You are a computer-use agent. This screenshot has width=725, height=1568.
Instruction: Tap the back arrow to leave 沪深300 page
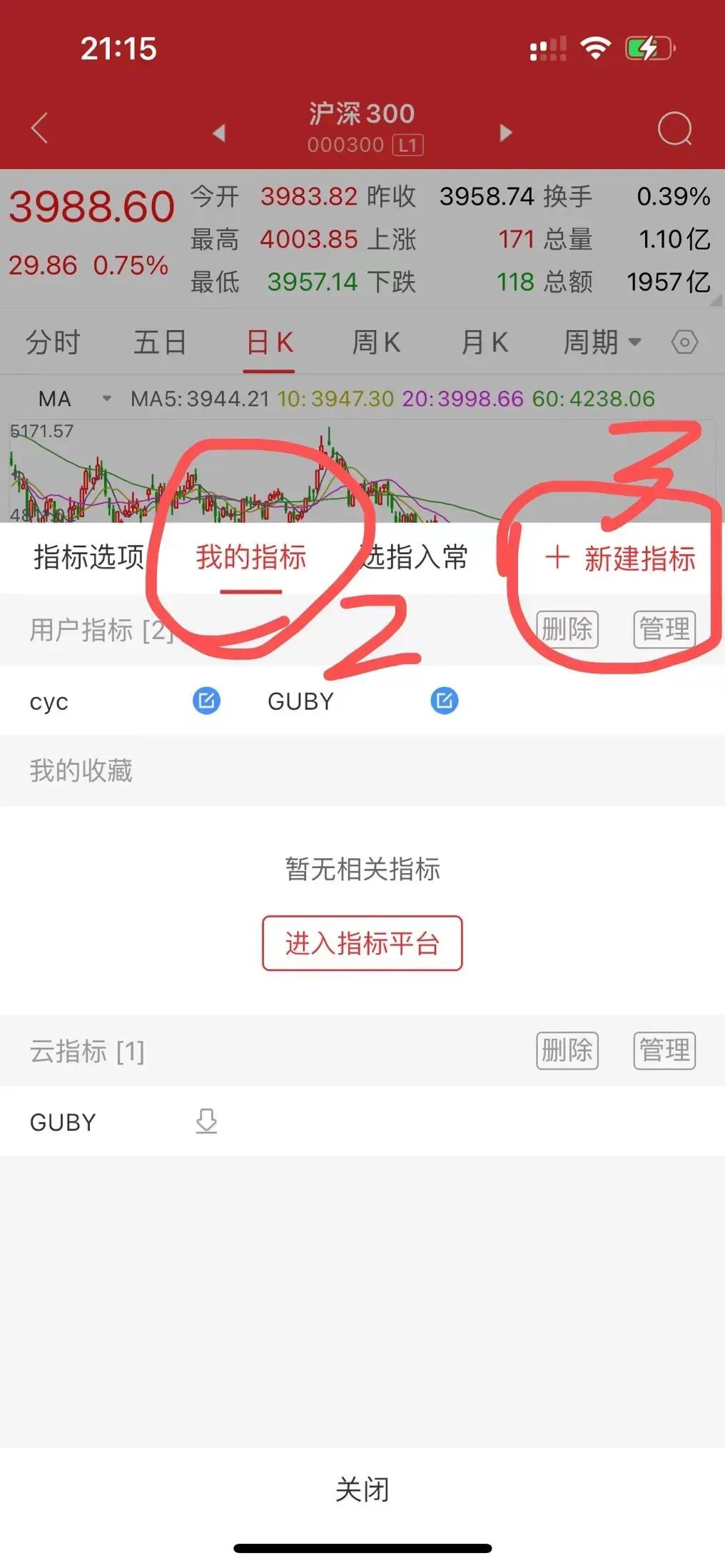(x=39, y=128)
